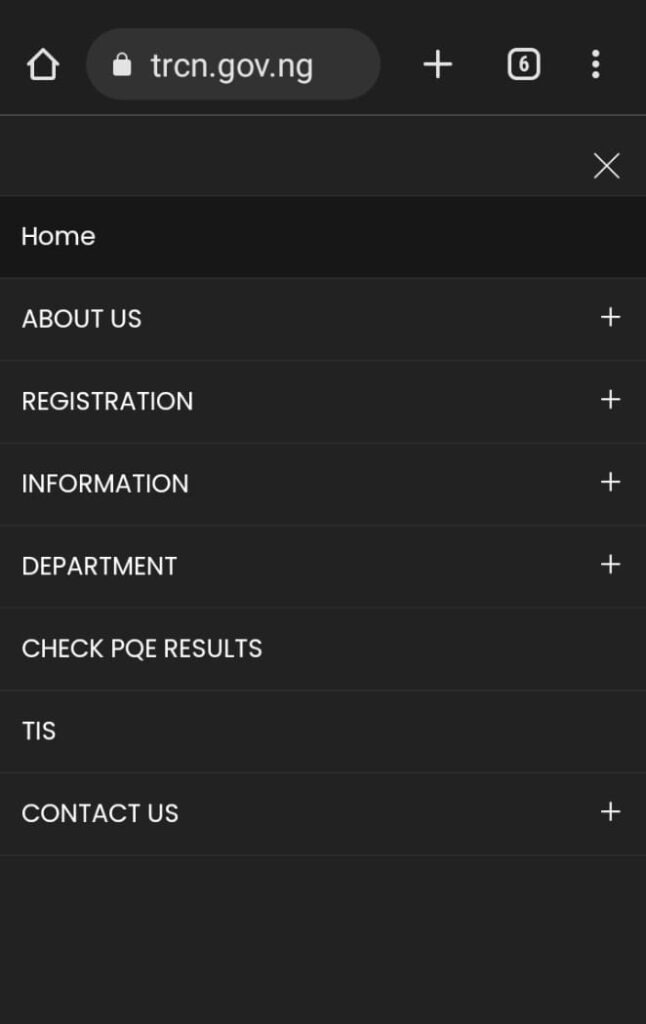
Task: Close the navigation menu
Action: click(x=606, y=166)
